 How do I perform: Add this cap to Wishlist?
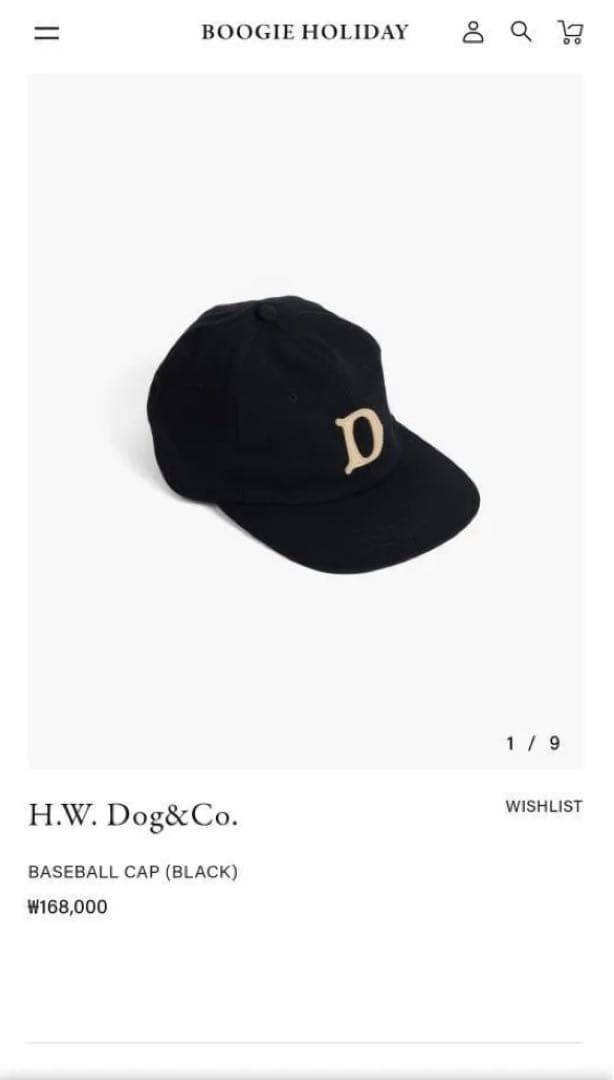(543, 806)
